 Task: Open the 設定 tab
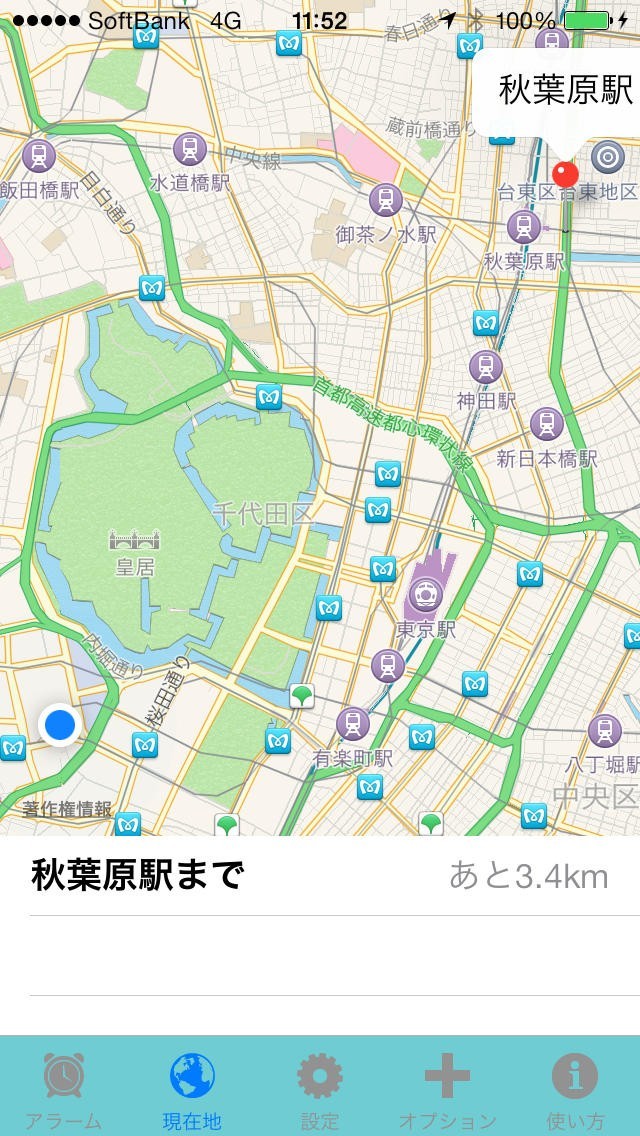(x=320, y=1088)
